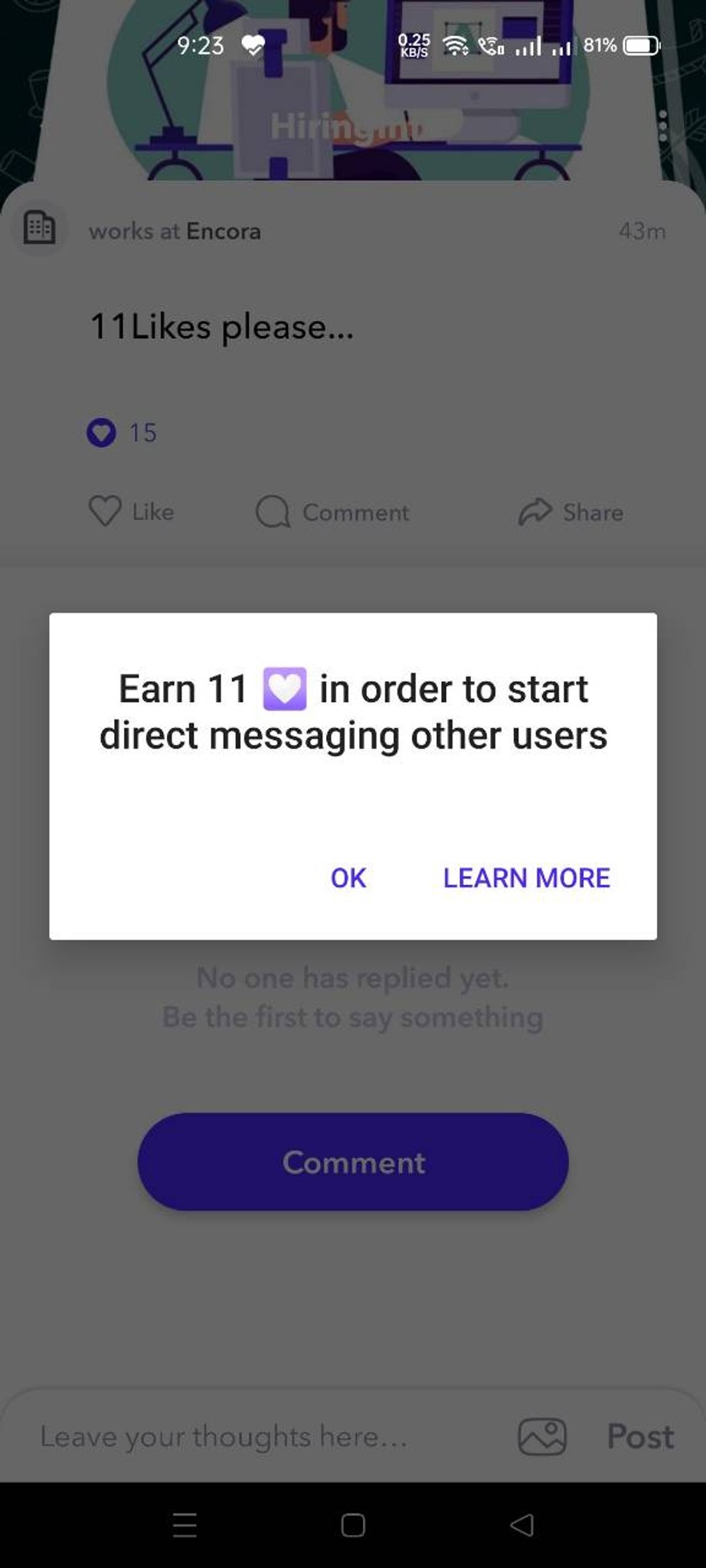Like the '11Likes please...' post
706x1568 pixels.
point(132,511)
